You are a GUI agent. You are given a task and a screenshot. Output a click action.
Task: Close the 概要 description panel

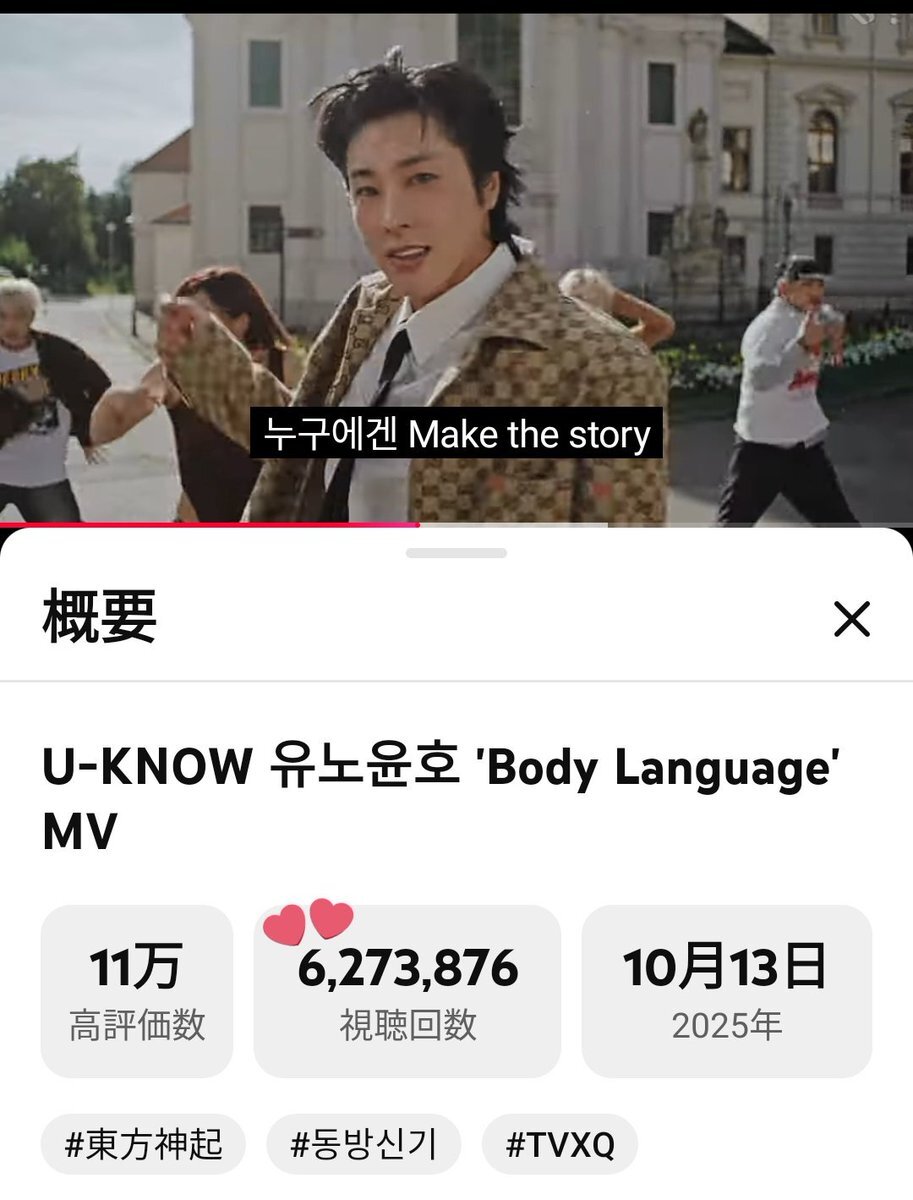[x=852, y=620]
